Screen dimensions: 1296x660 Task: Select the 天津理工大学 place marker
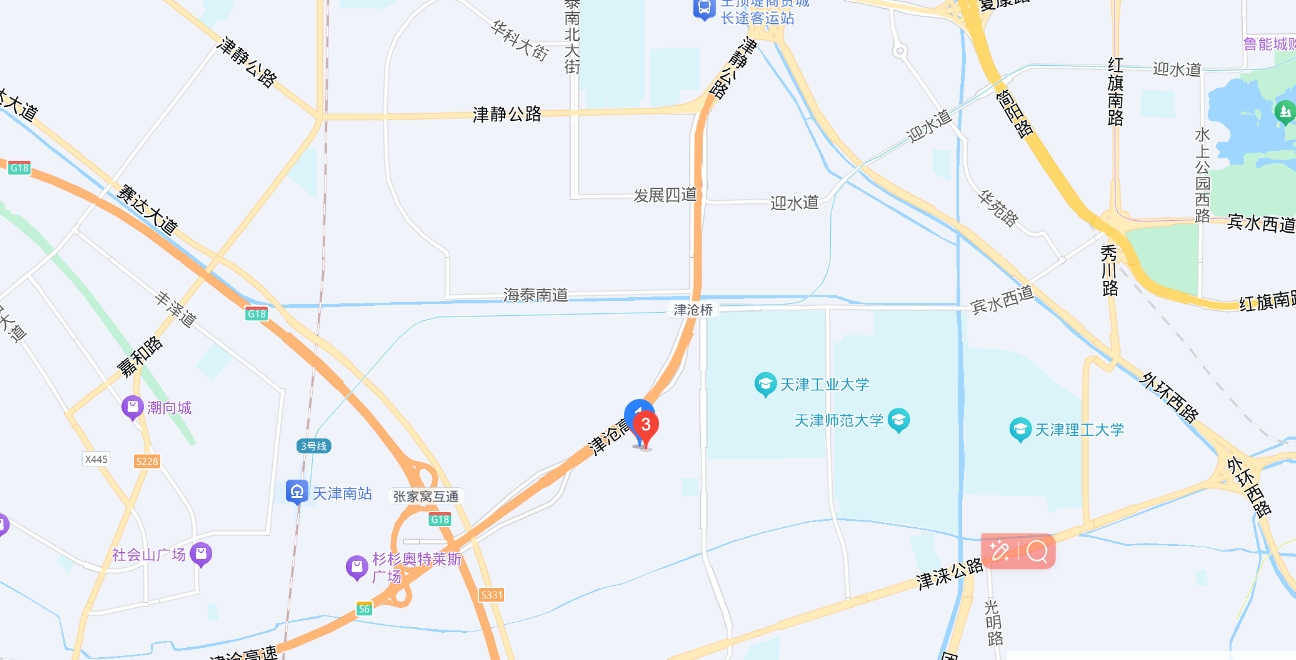[x=1020, y=429]
